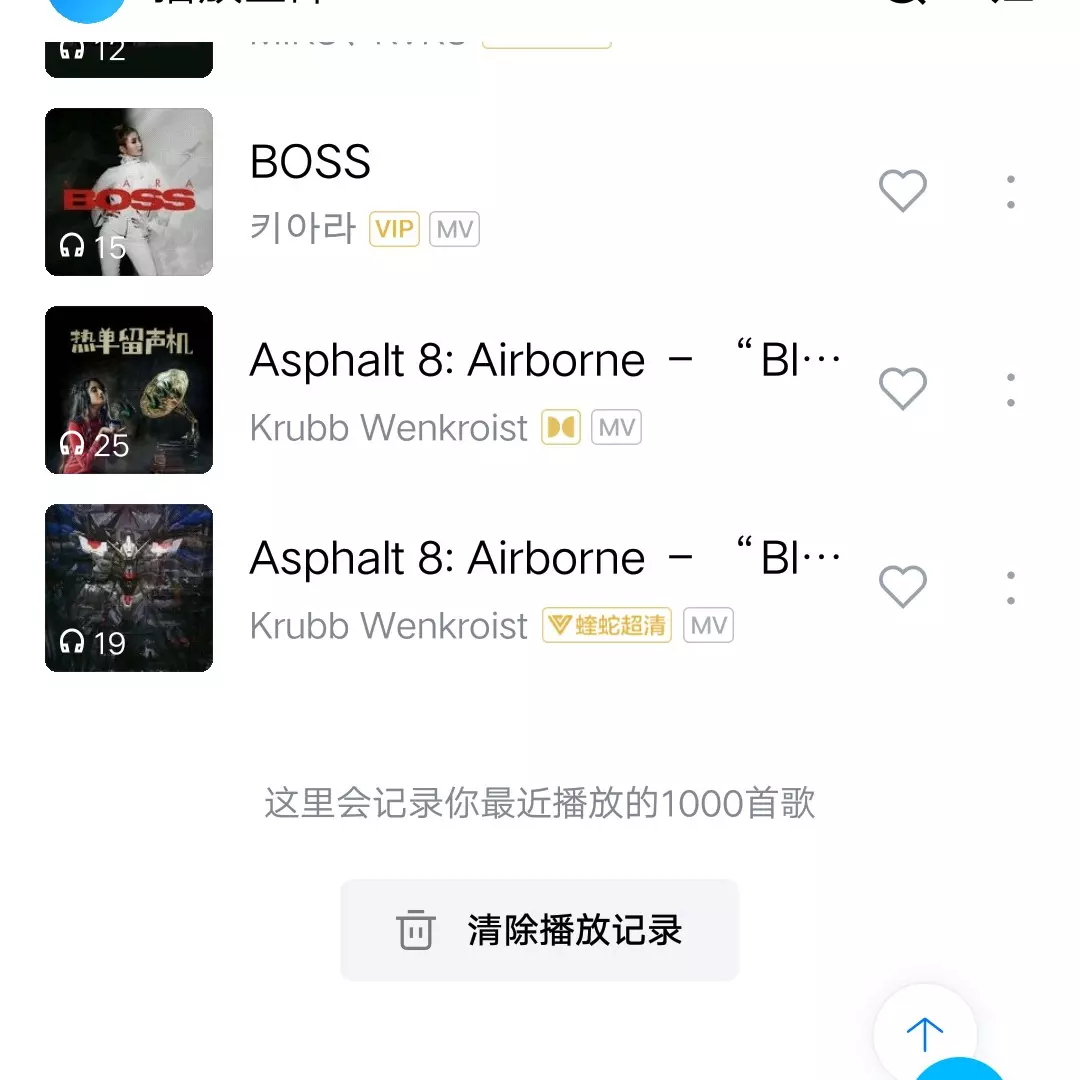Open the MV beside the 蝰蛇超清 badge
Image resolution: width=1080 pixels, height=1080 pixels.
click(x=708, y=626)
